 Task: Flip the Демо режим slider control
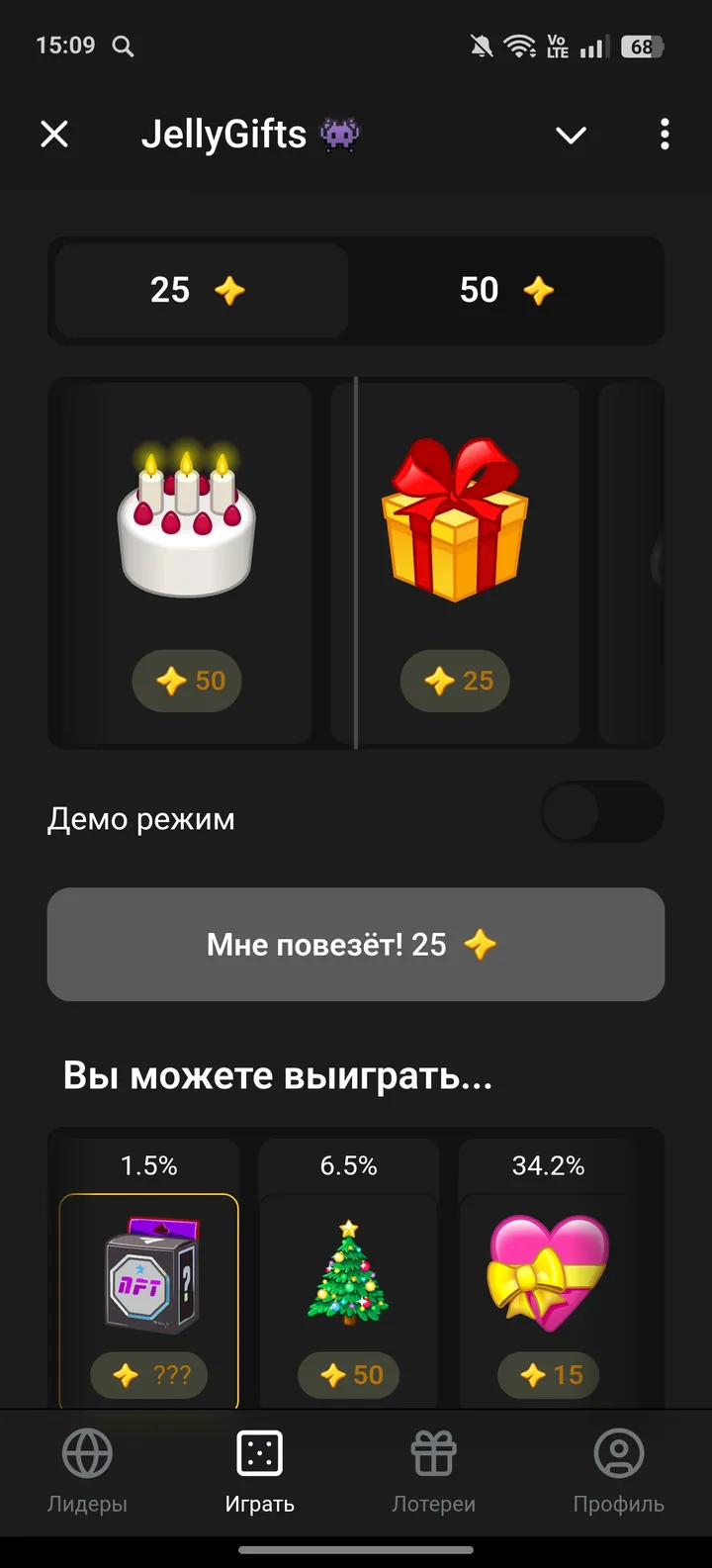point(601,811)
